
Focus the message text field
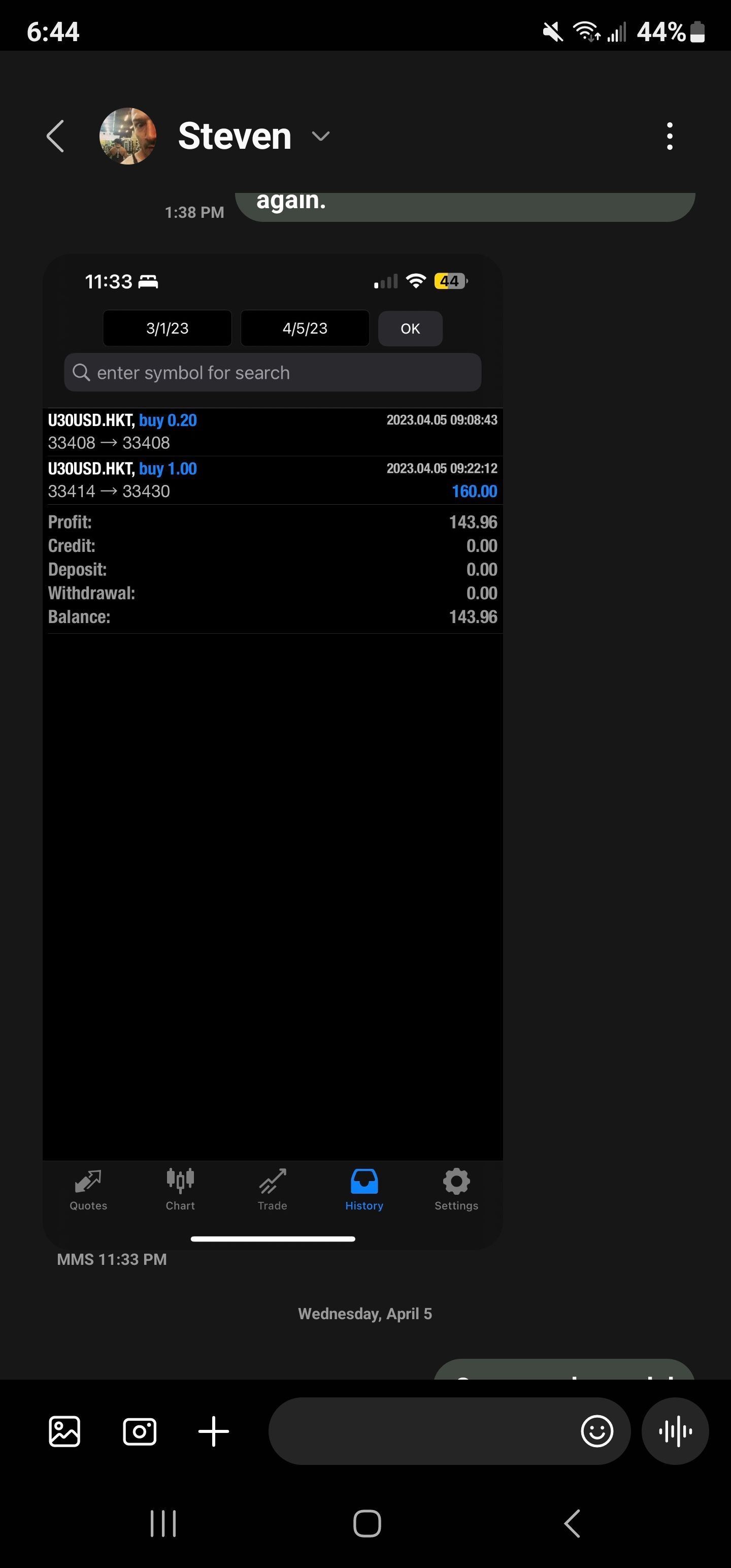point(420,1431)
